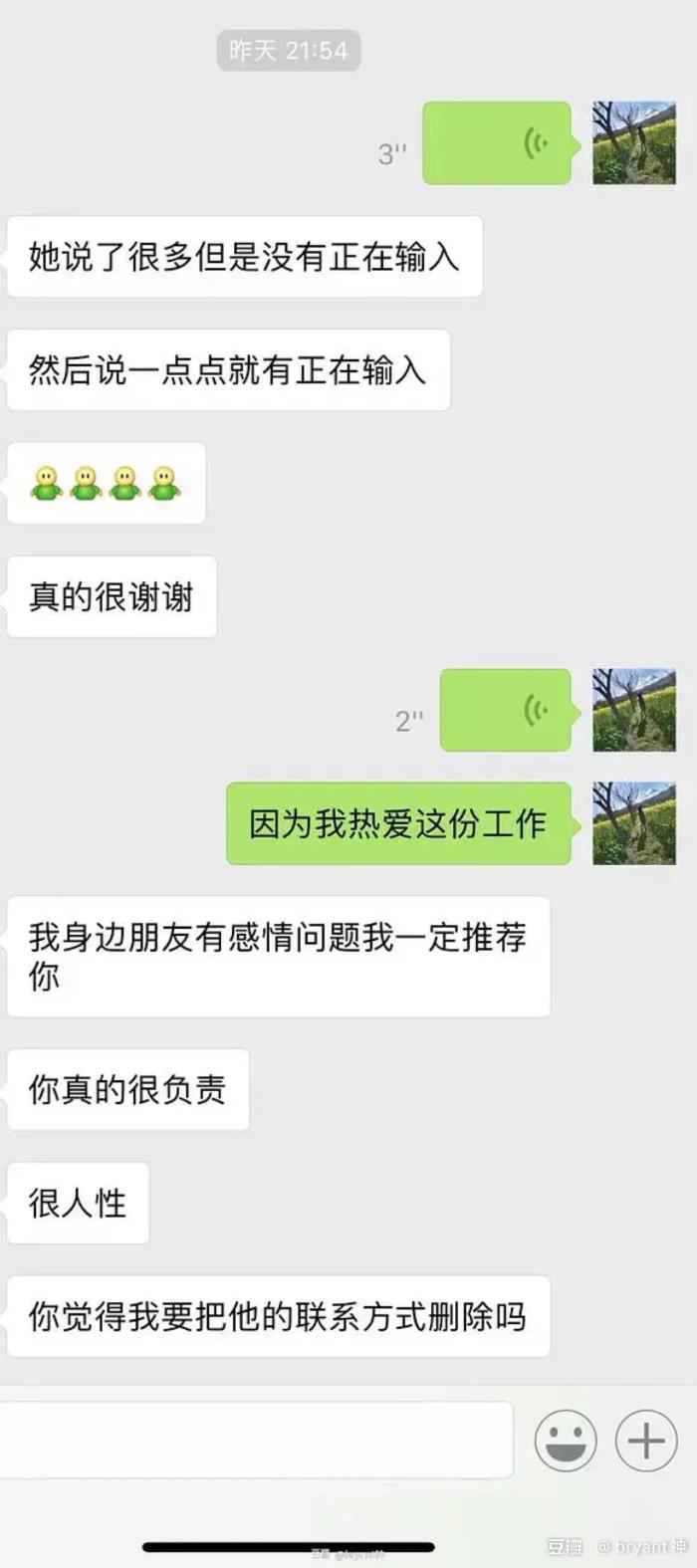Open sender's avatar beside 因为我热爱这份工作

click(x=634, y=823)
